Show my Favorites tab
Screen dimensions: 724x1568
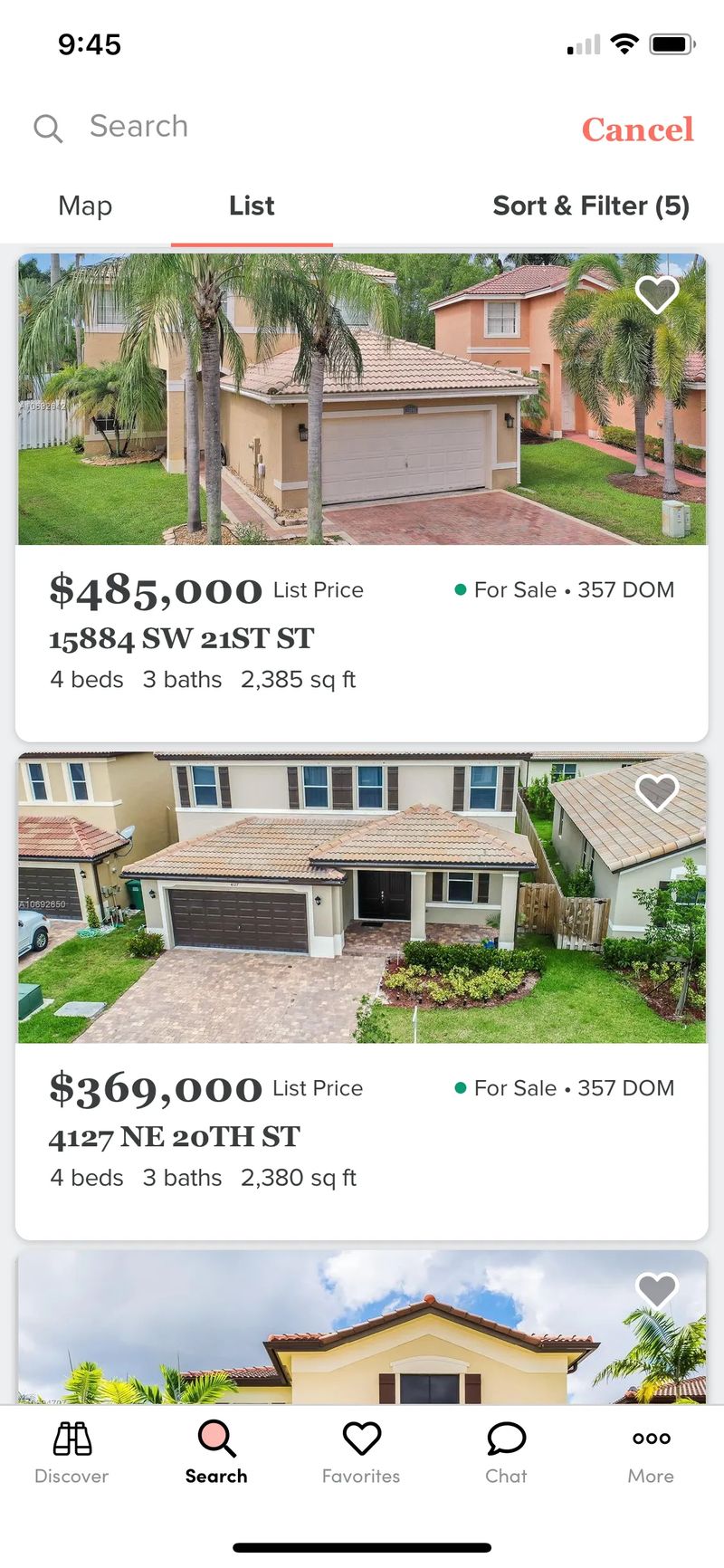361,1452
